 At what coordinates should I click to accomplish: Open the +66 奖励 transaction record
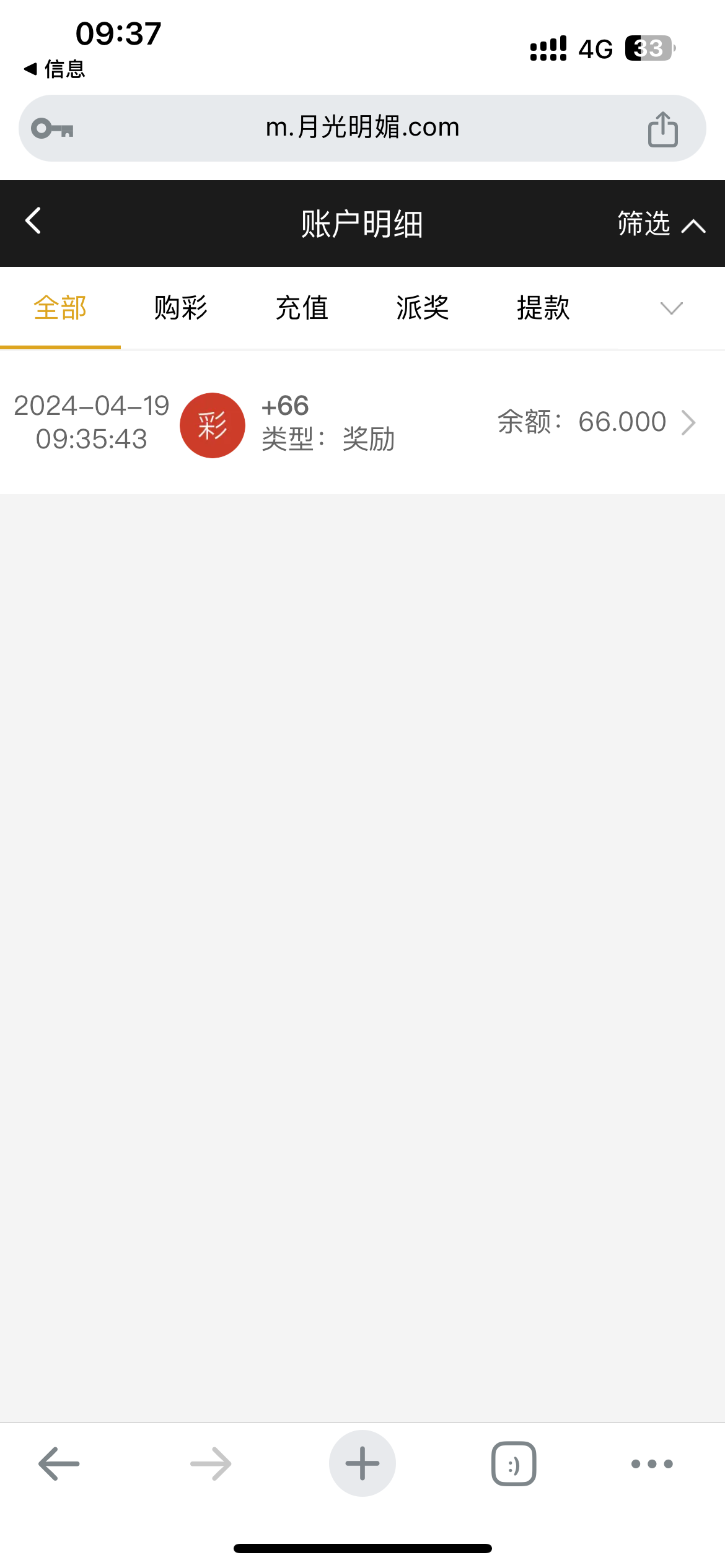click(x=362, y=424)
